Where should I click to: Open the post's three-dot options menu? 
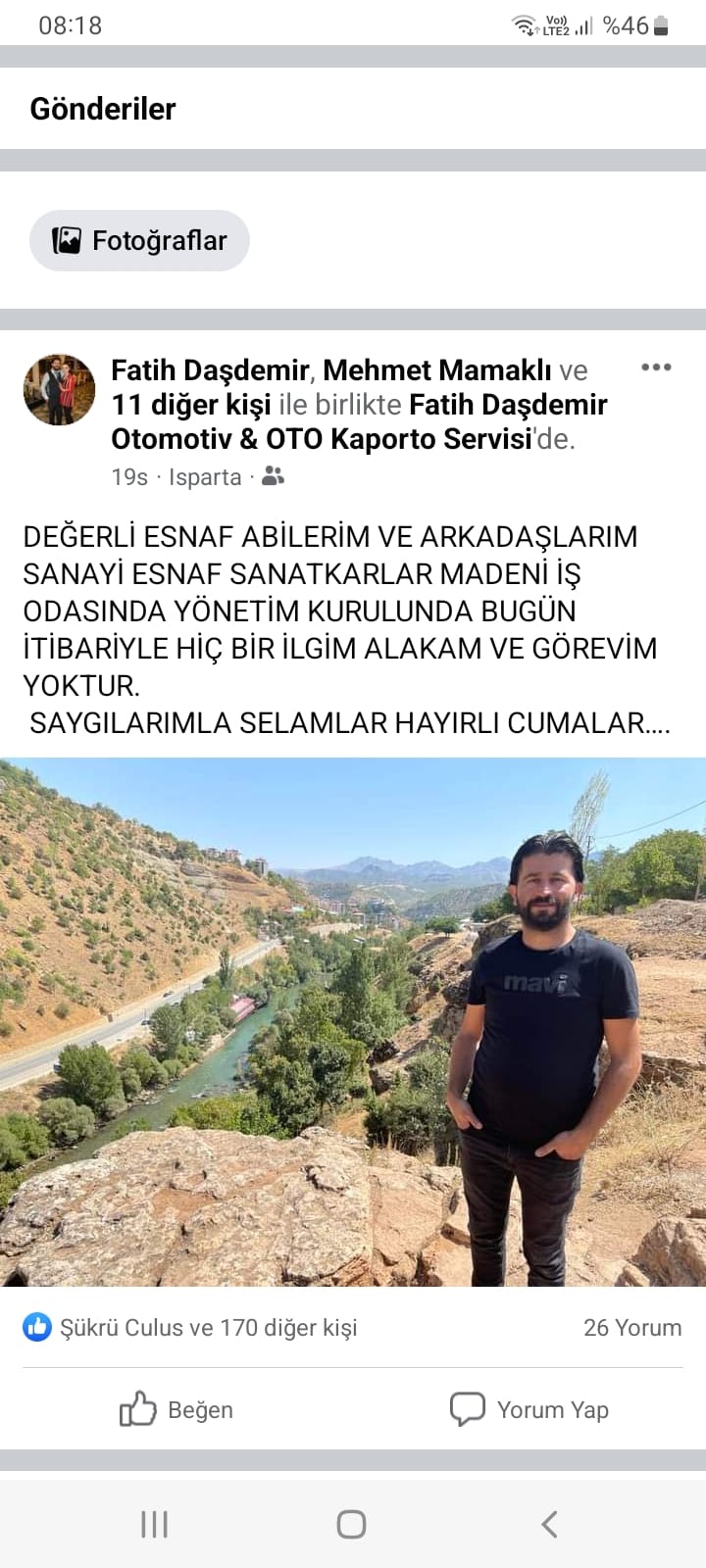656,367
